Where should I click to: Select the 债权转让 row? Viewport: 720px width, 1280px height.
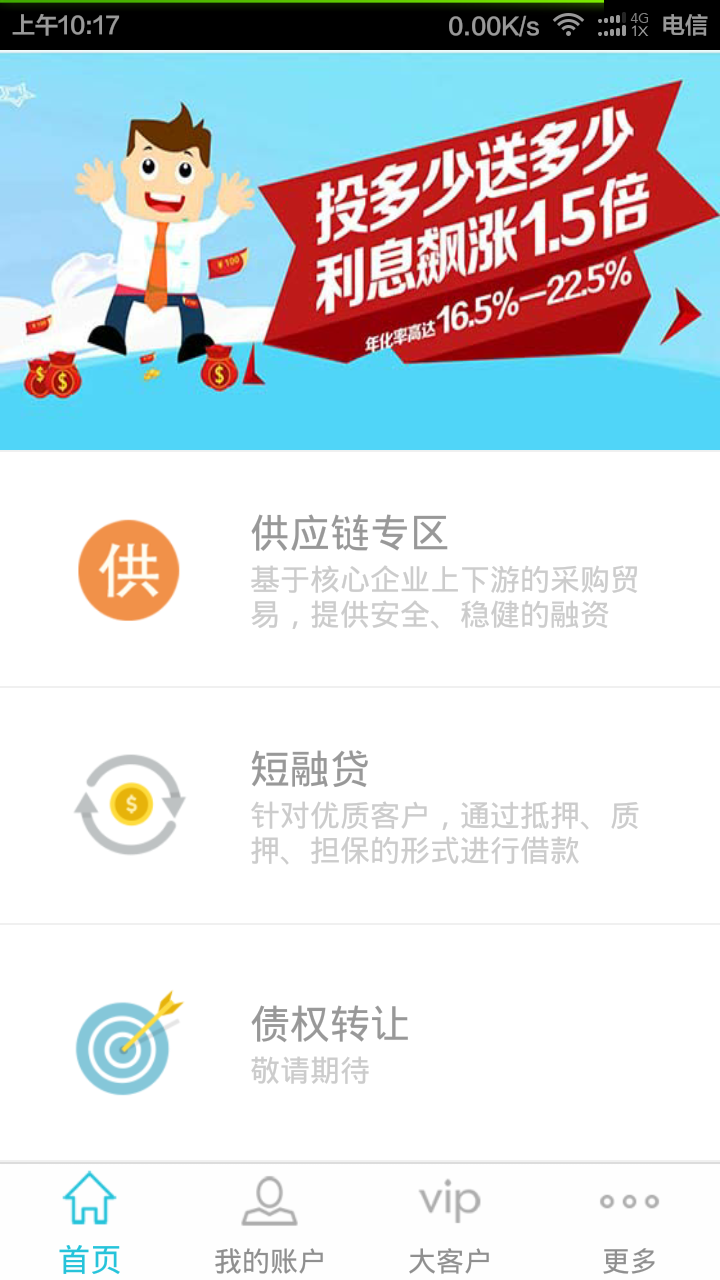tap(360, 1043)
